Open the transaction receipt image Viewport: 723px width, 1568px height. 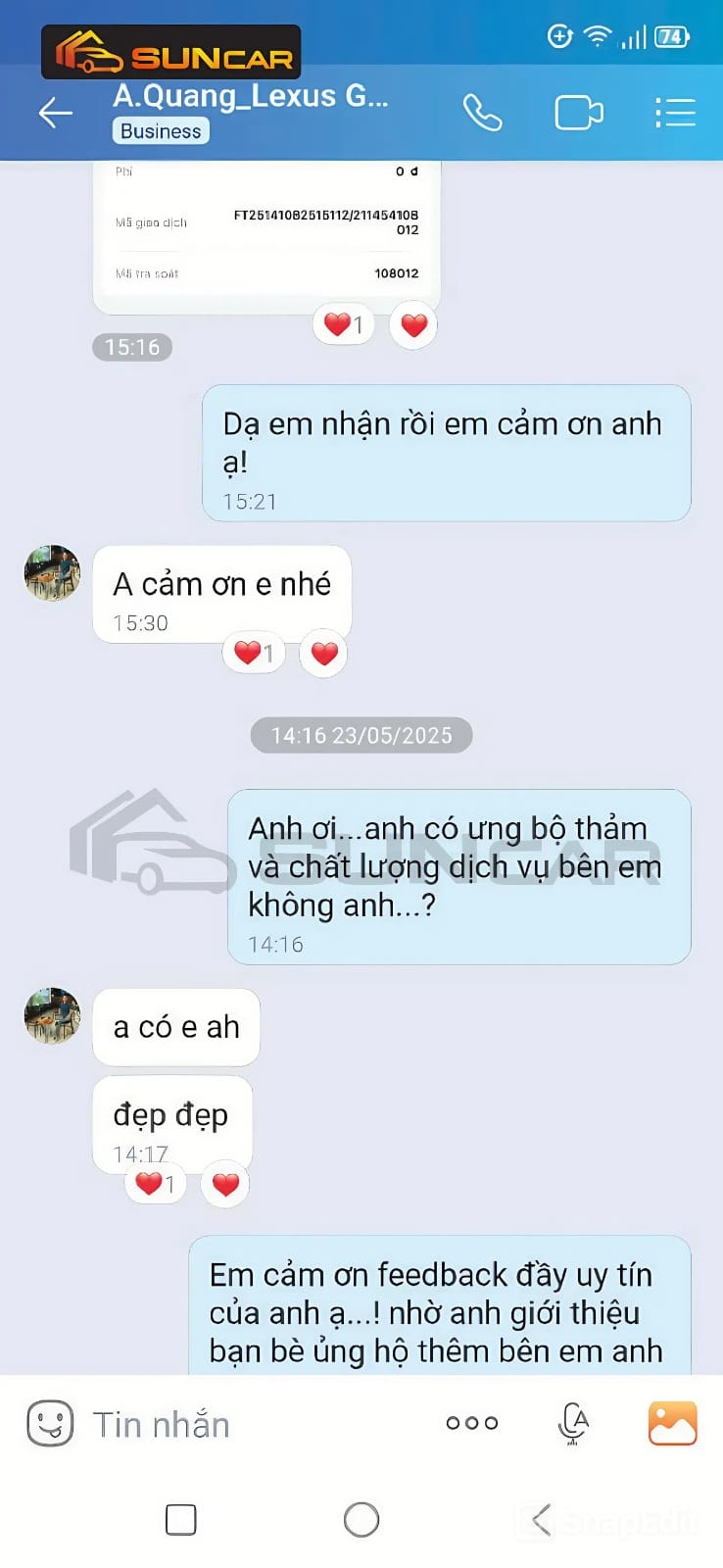[266, 235]
